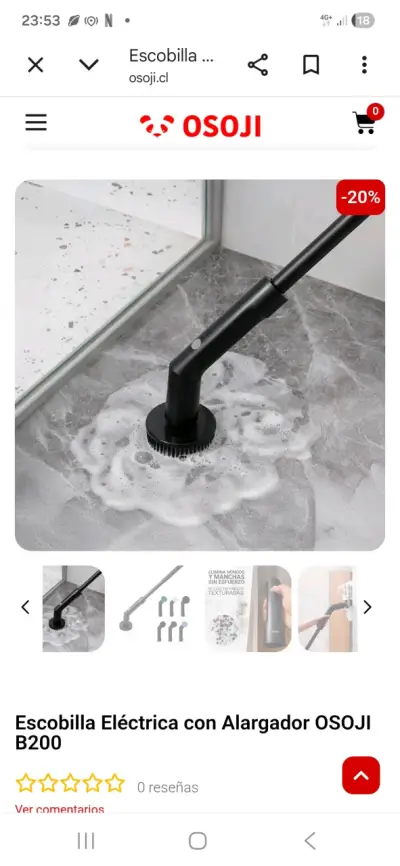Bookmark the osoji.cl page
Image resolution: width=400 pixels, height=866 pixels.
311,65
